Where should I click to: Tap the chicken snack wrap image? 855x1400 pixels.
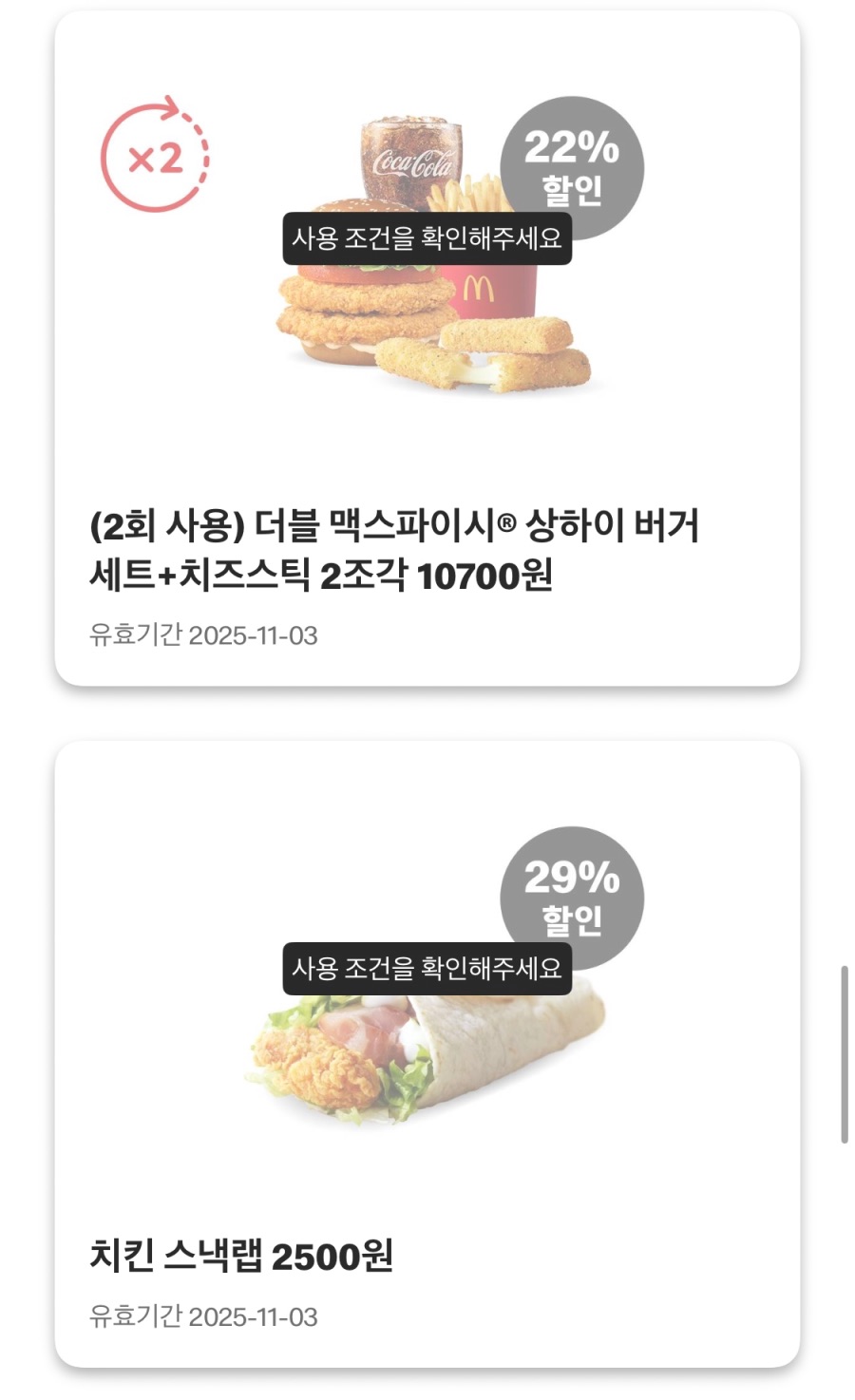[x=427, y=1054]
